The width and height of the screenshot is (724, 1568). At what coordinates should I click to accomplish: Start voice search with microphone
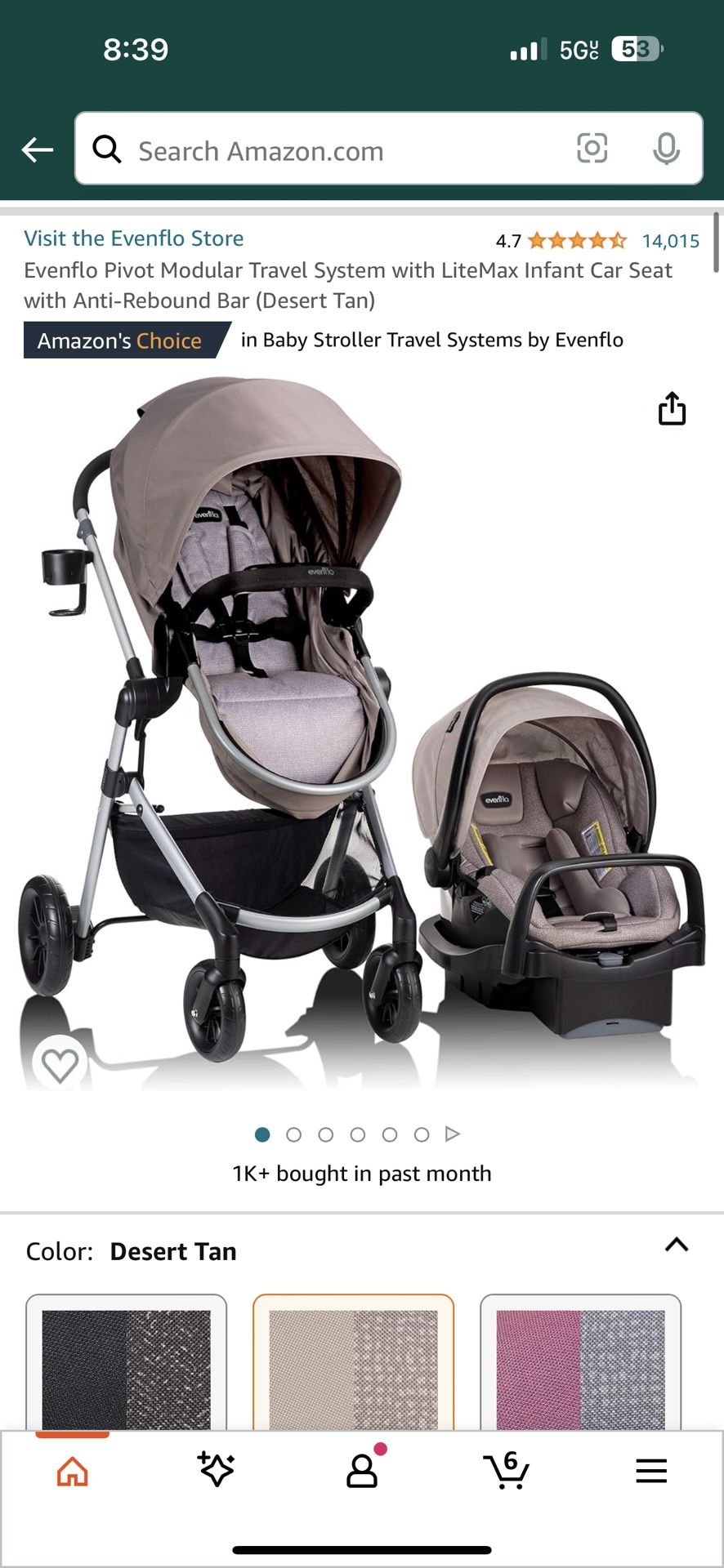coord(666,149)
